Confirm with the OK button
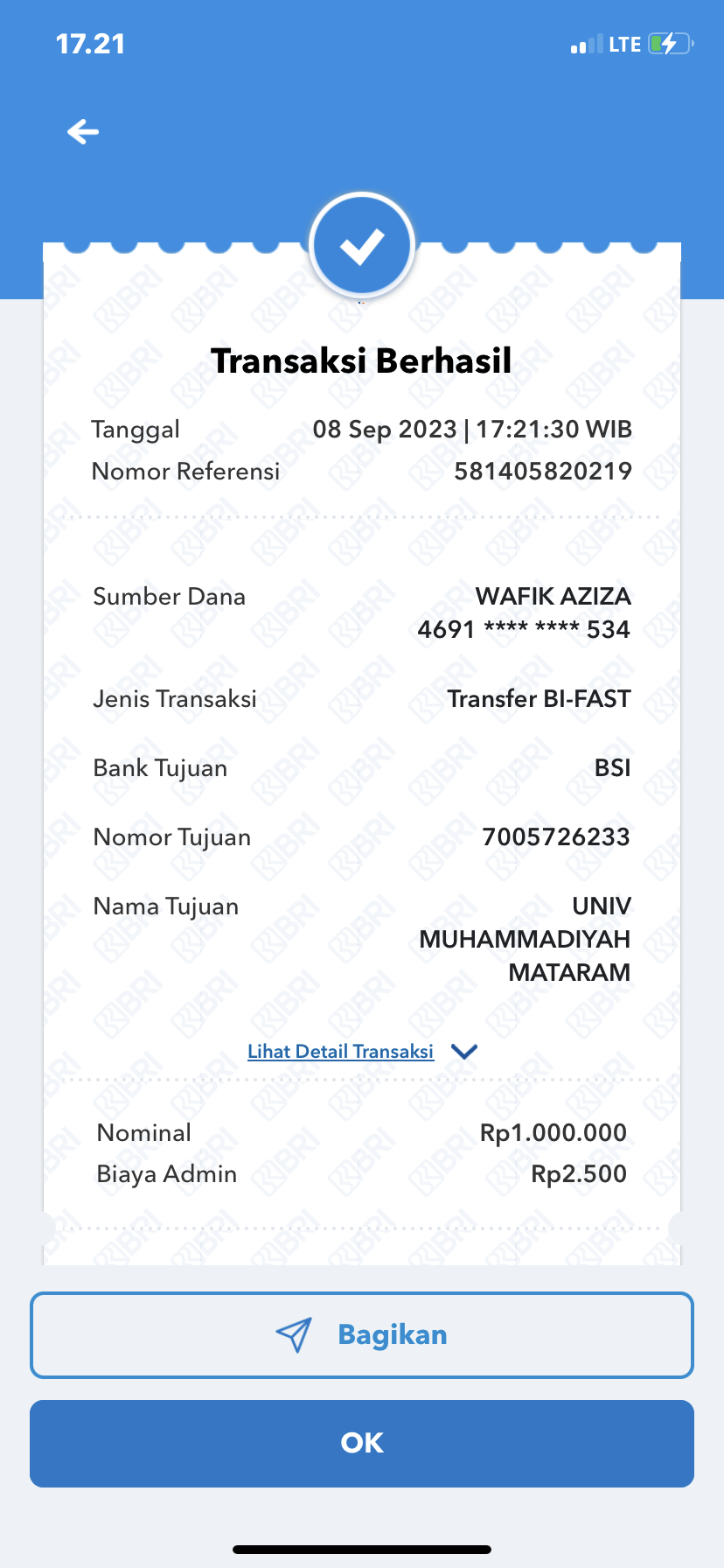 click(x=362, y=1443)
